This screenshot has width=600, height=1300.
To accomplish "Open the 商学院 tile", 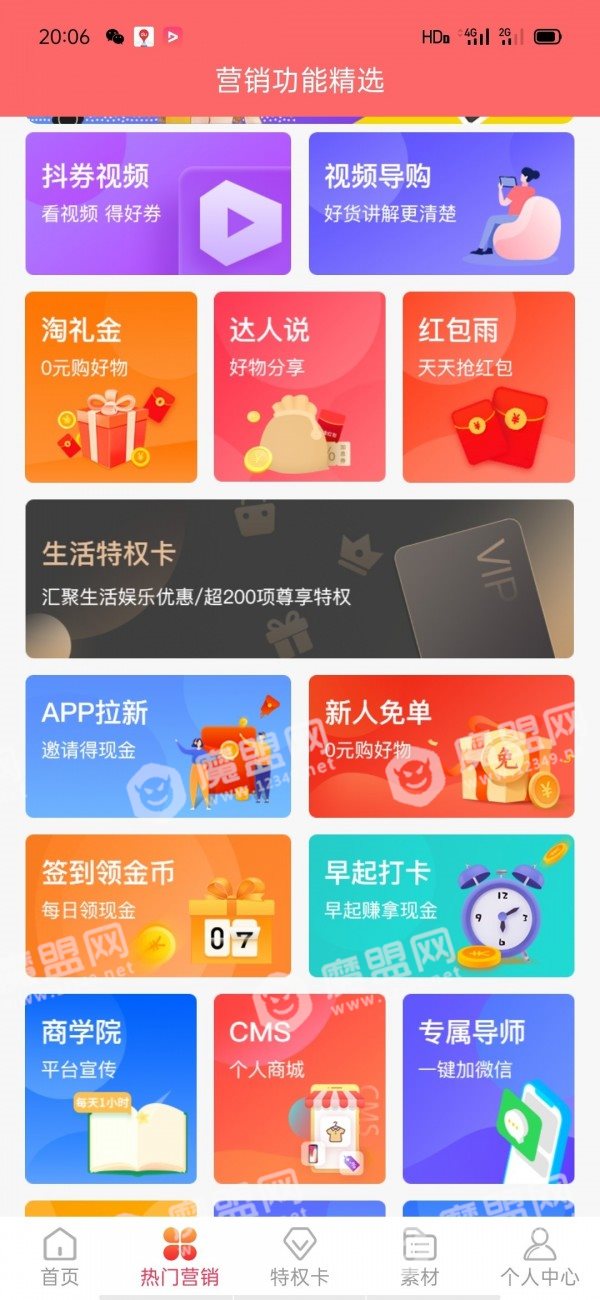I will pos(111,1089).
